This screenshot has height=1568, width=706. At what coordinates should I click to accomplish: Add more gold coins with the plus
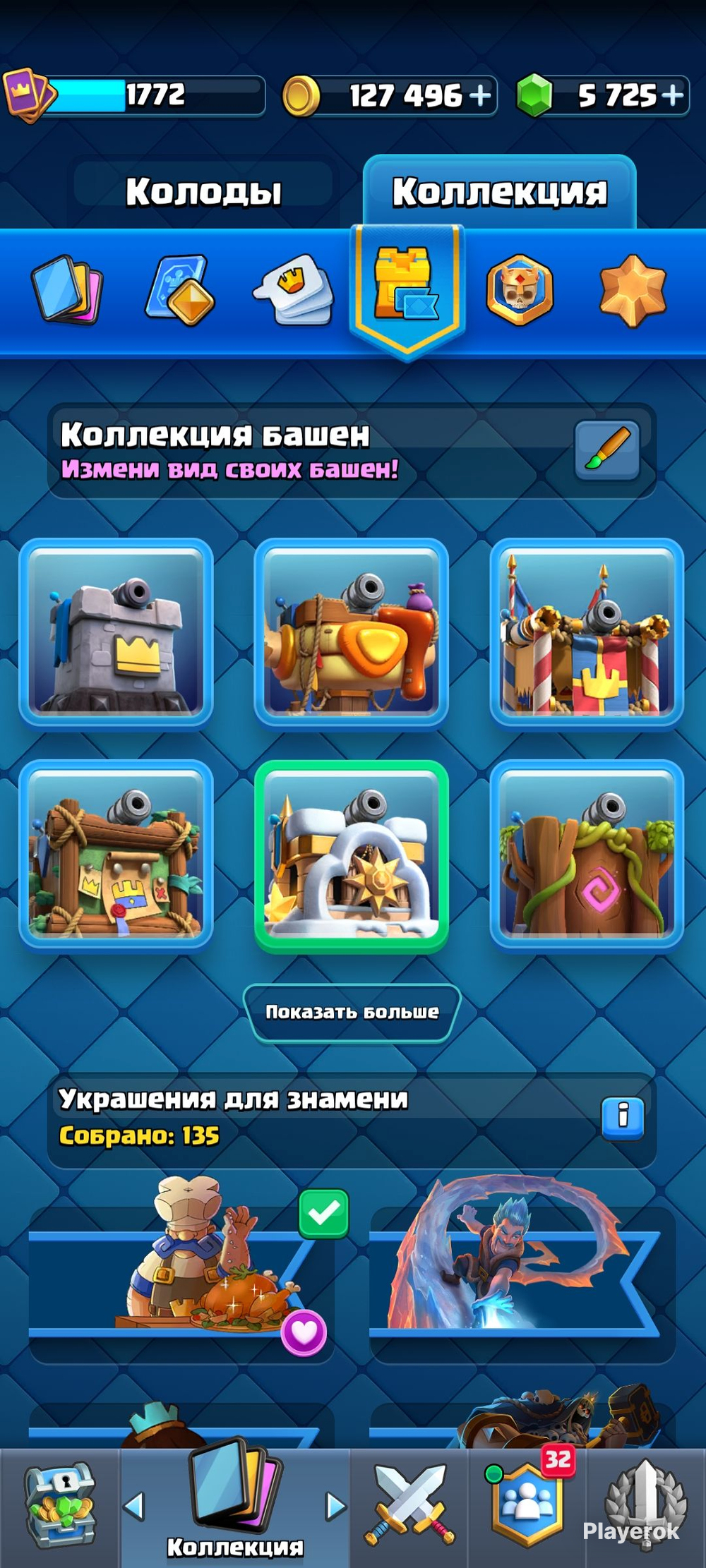tap(480, 95)
